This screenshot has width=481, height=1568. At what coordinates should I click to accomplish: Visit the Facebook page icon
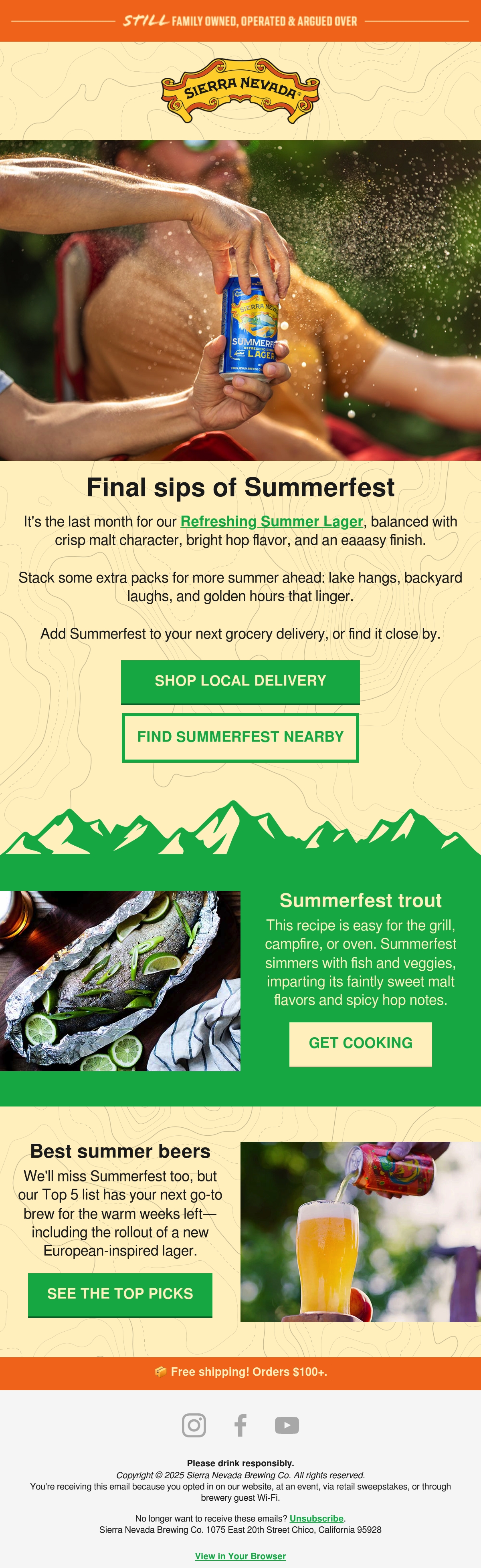pyautogui.click(x=240, y=1425)
